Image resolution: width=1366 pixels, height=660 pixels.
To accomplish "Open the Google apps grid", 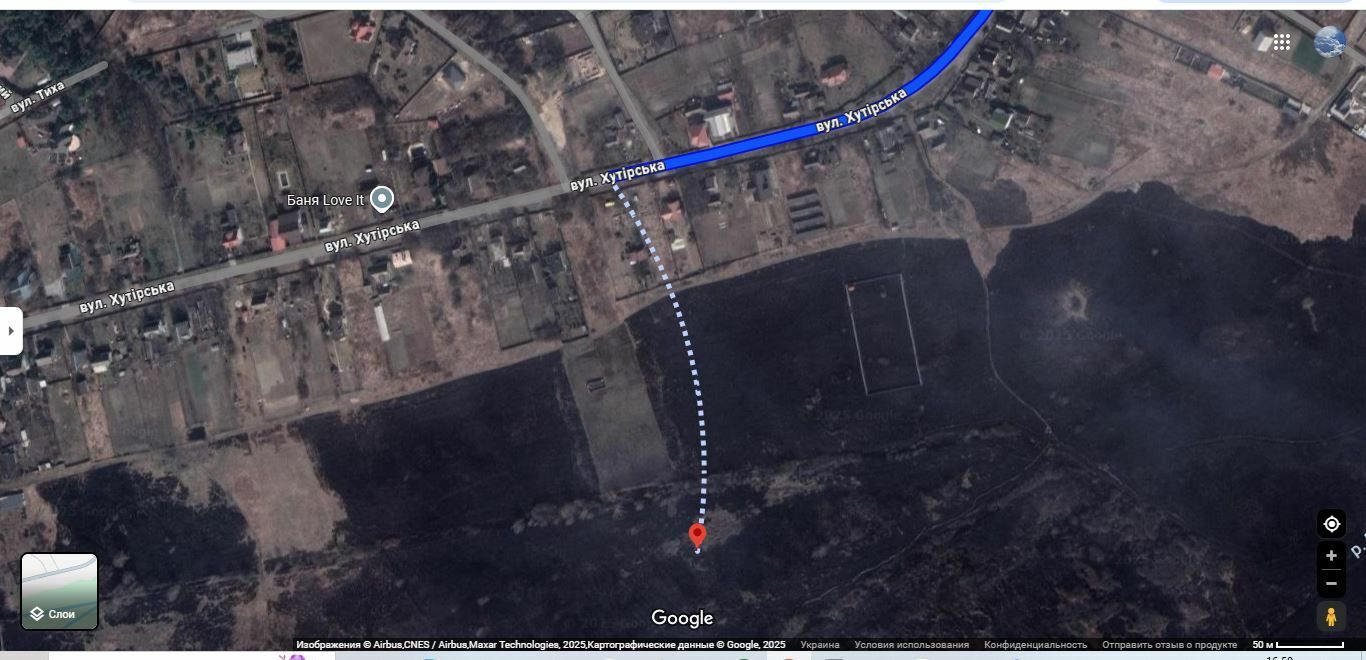I will coord(1282,42).
